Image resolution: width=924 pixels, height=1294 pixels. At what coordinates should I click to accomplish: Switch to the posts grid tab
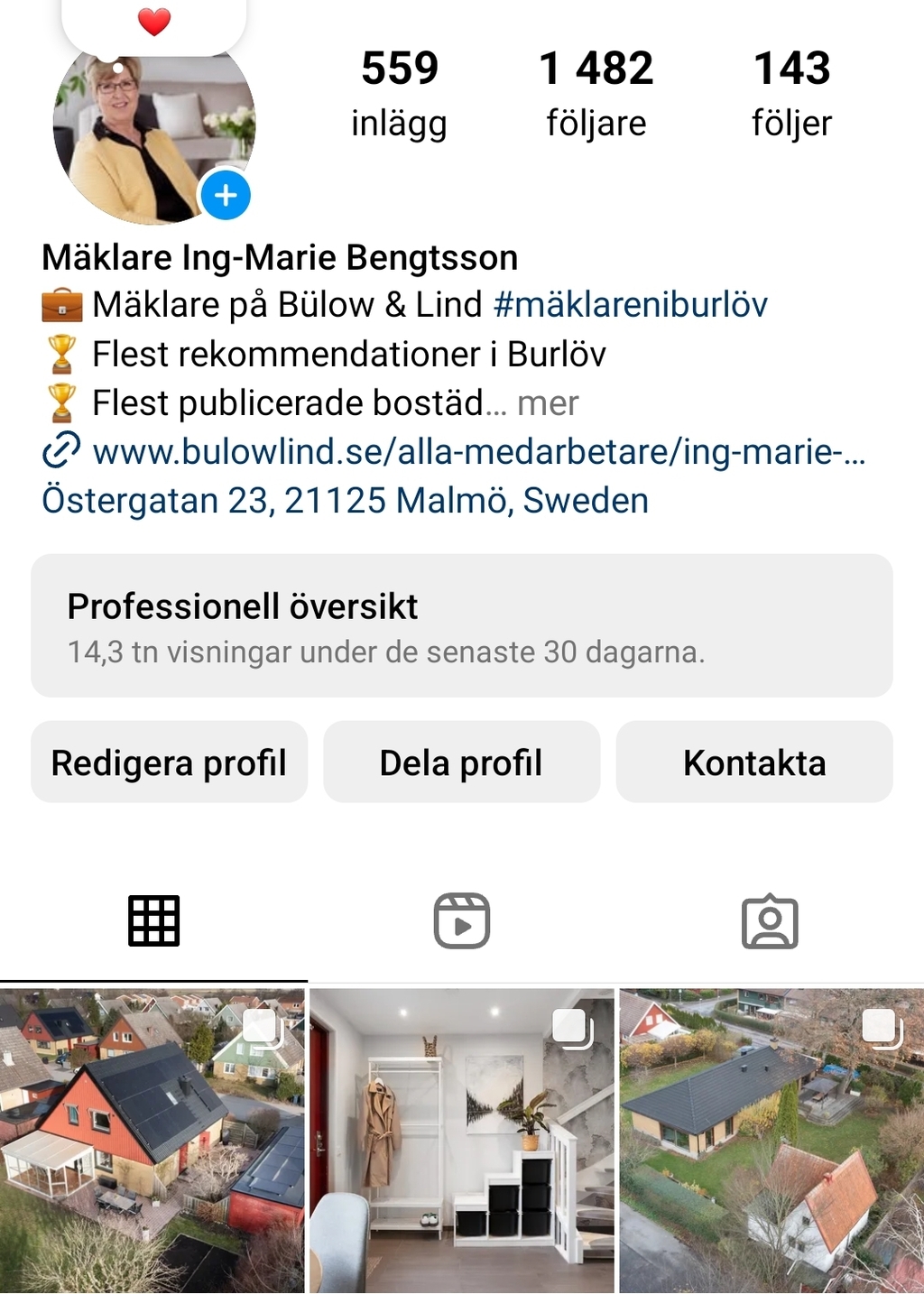[153, 921]
